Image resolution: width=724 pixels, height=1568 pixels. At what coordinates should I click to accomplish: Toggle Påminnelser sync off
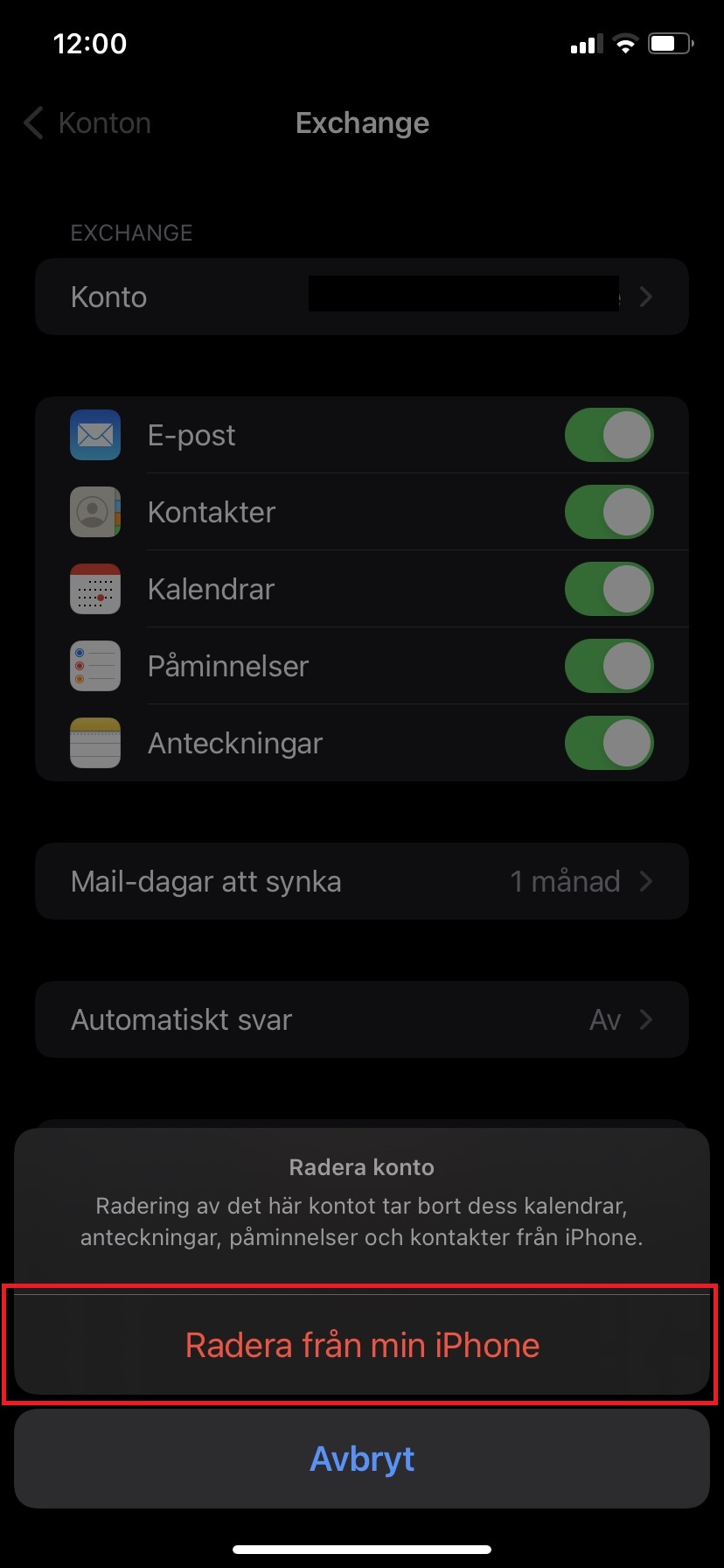point(609,666)
